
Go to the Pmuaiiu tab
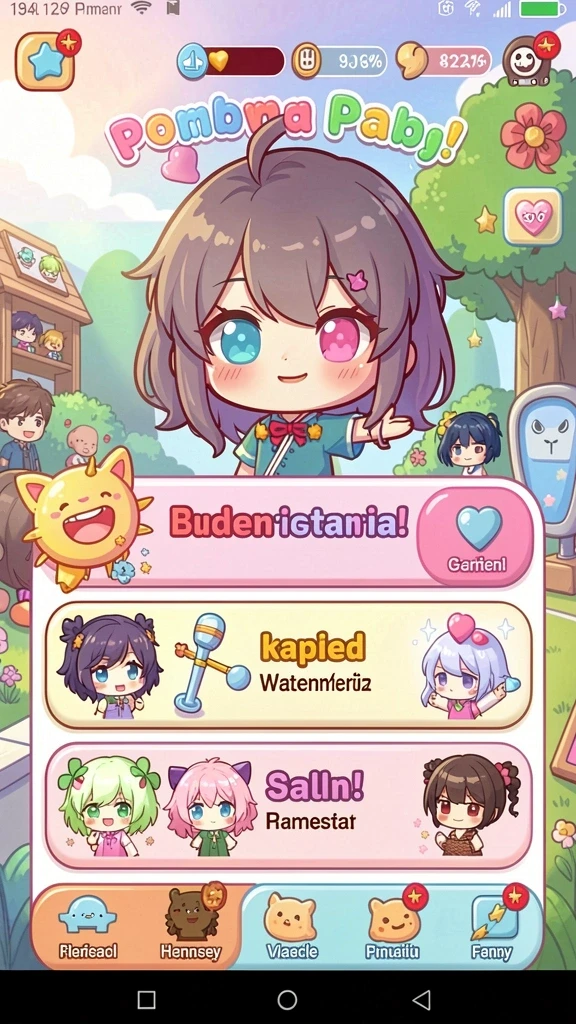pyautogui.click(x=395, y=927)
